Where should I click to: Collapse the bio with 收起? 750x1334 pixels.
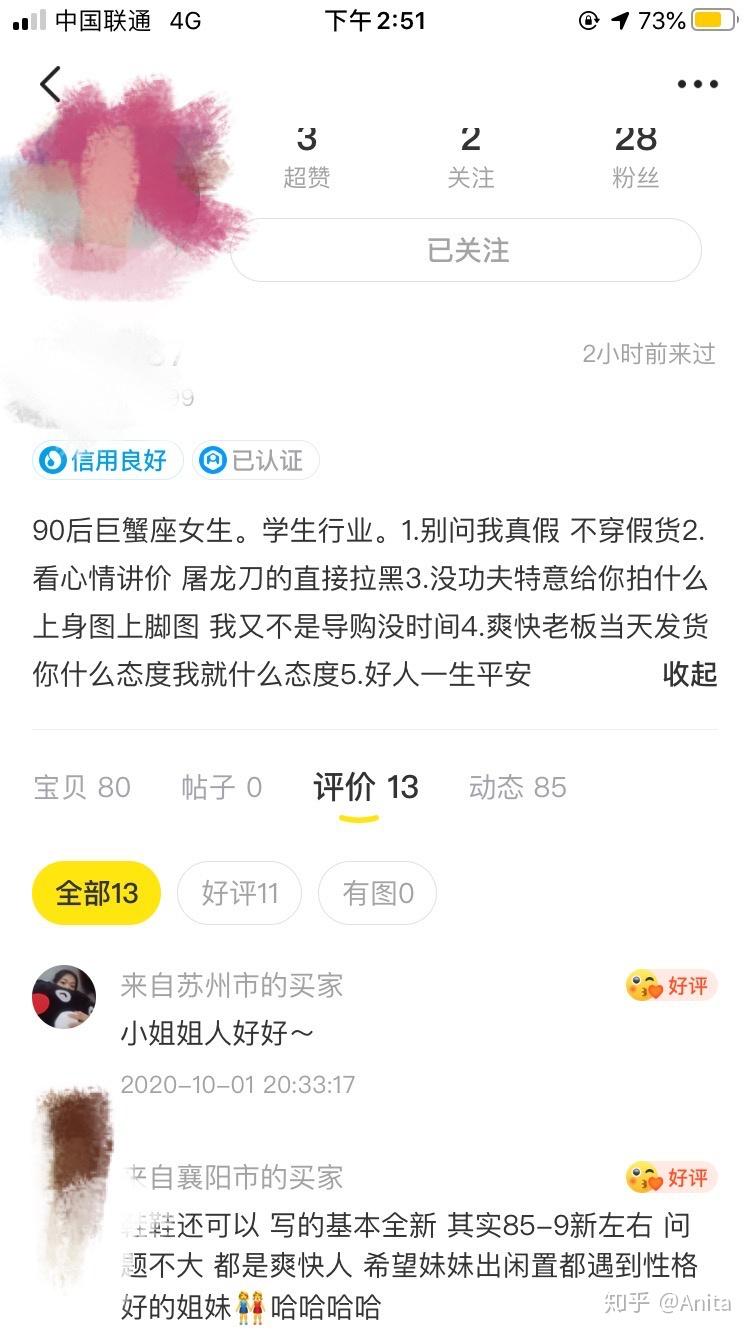point(689,674)
